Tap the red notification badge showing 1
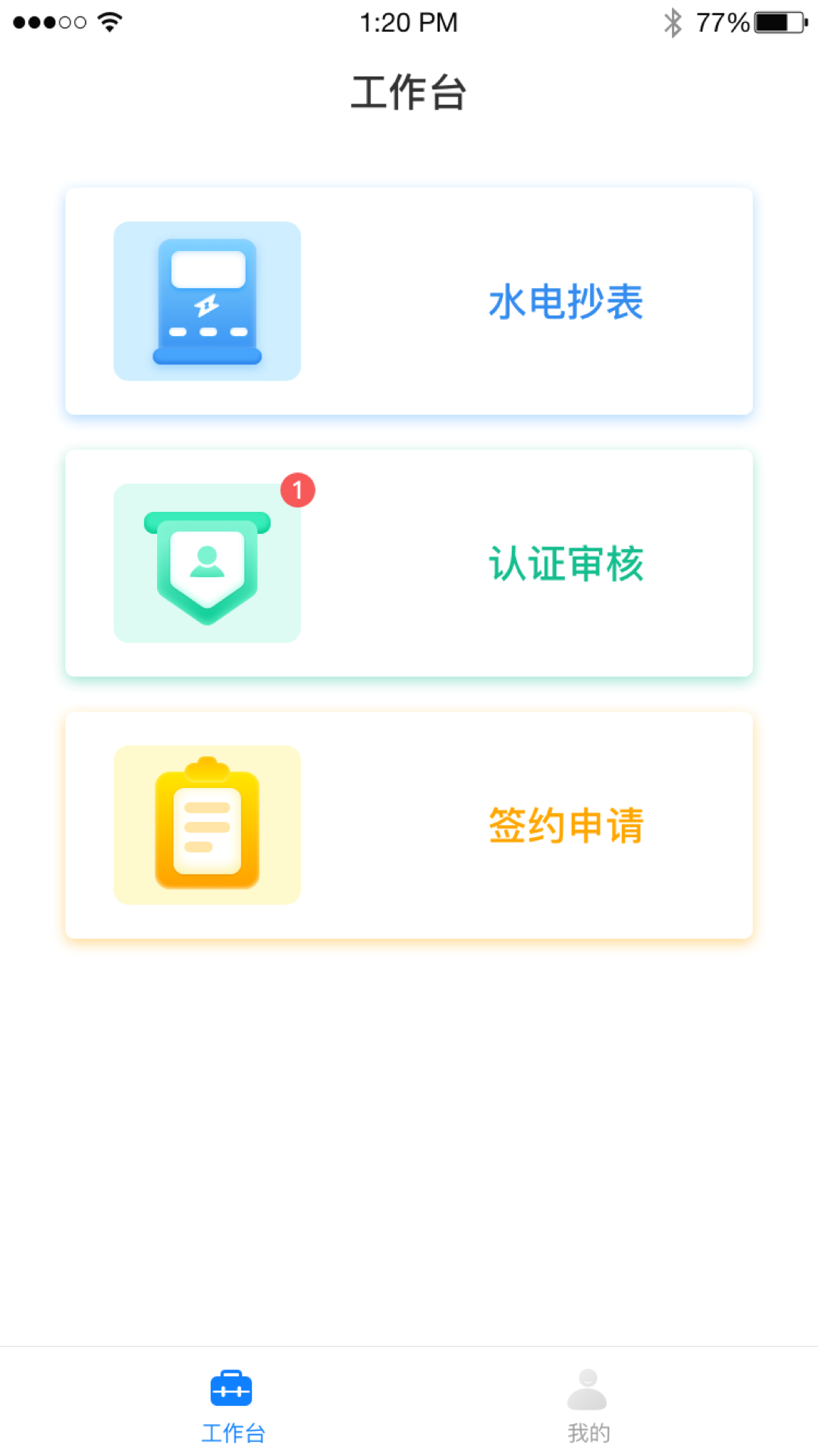Screen dimensions: 819x1456 pyautogui.click(x=297, y=489)
